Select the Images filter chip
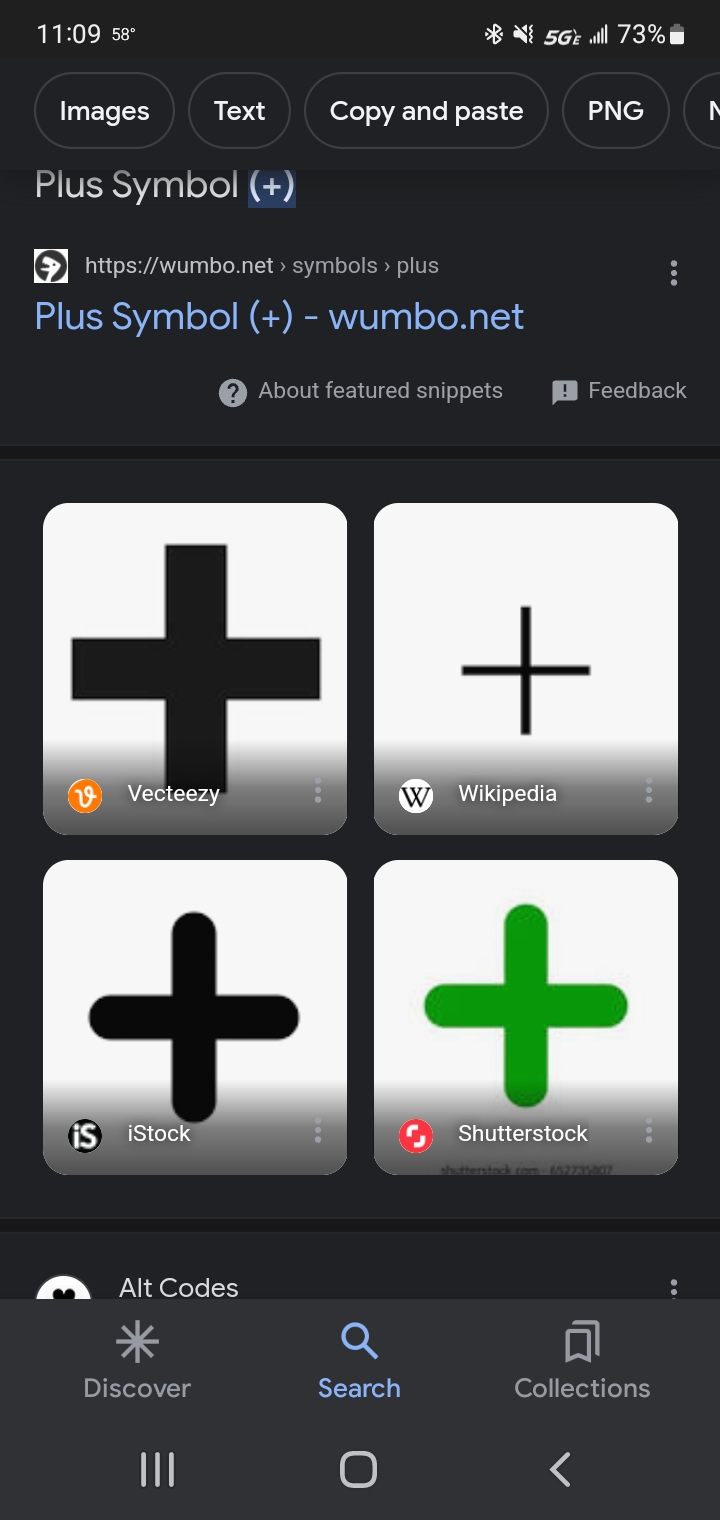720x1520 pixels. pyautogui.click(x=104, y=111)
